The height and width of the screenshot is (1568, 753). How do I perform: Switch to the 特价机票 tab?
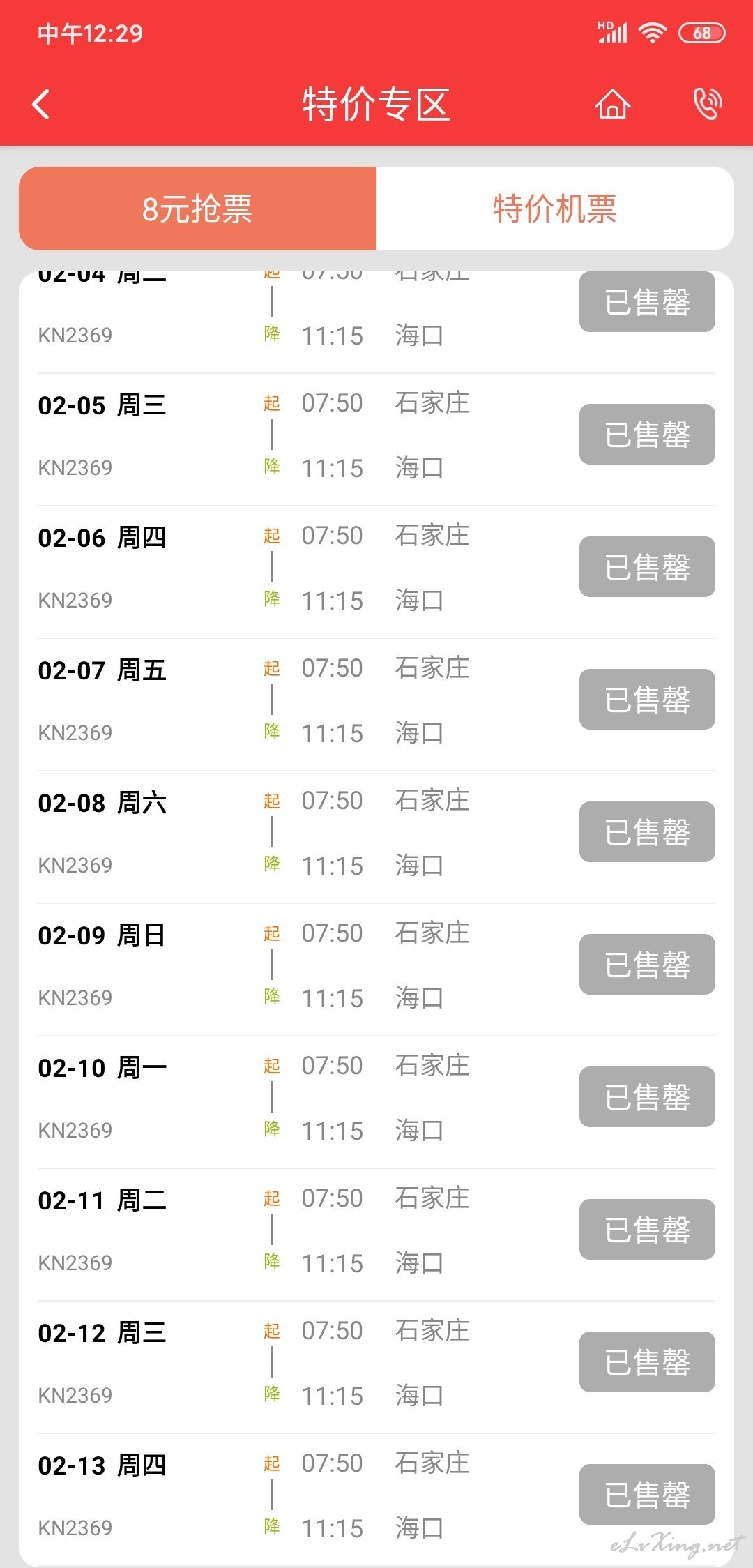click(x=555, y=209)
